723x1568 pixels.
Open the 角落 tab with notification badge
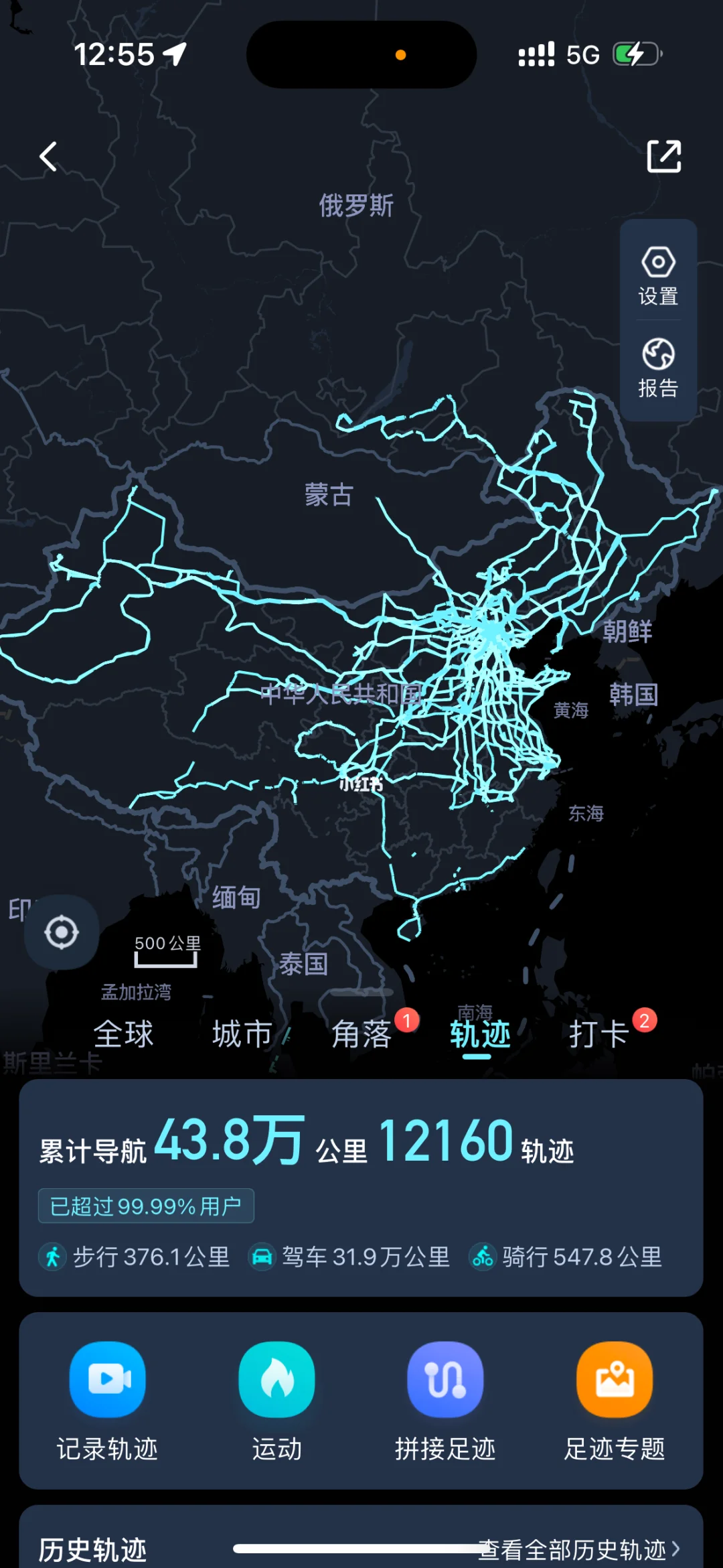[362, 1034]
